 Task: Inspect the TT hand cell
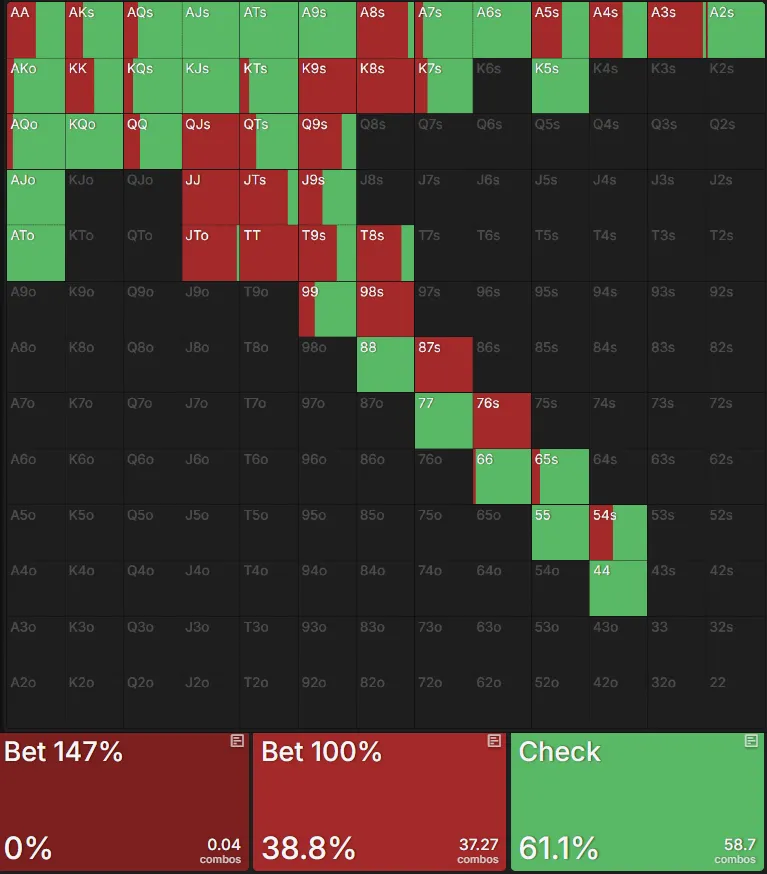coord(269,253)
